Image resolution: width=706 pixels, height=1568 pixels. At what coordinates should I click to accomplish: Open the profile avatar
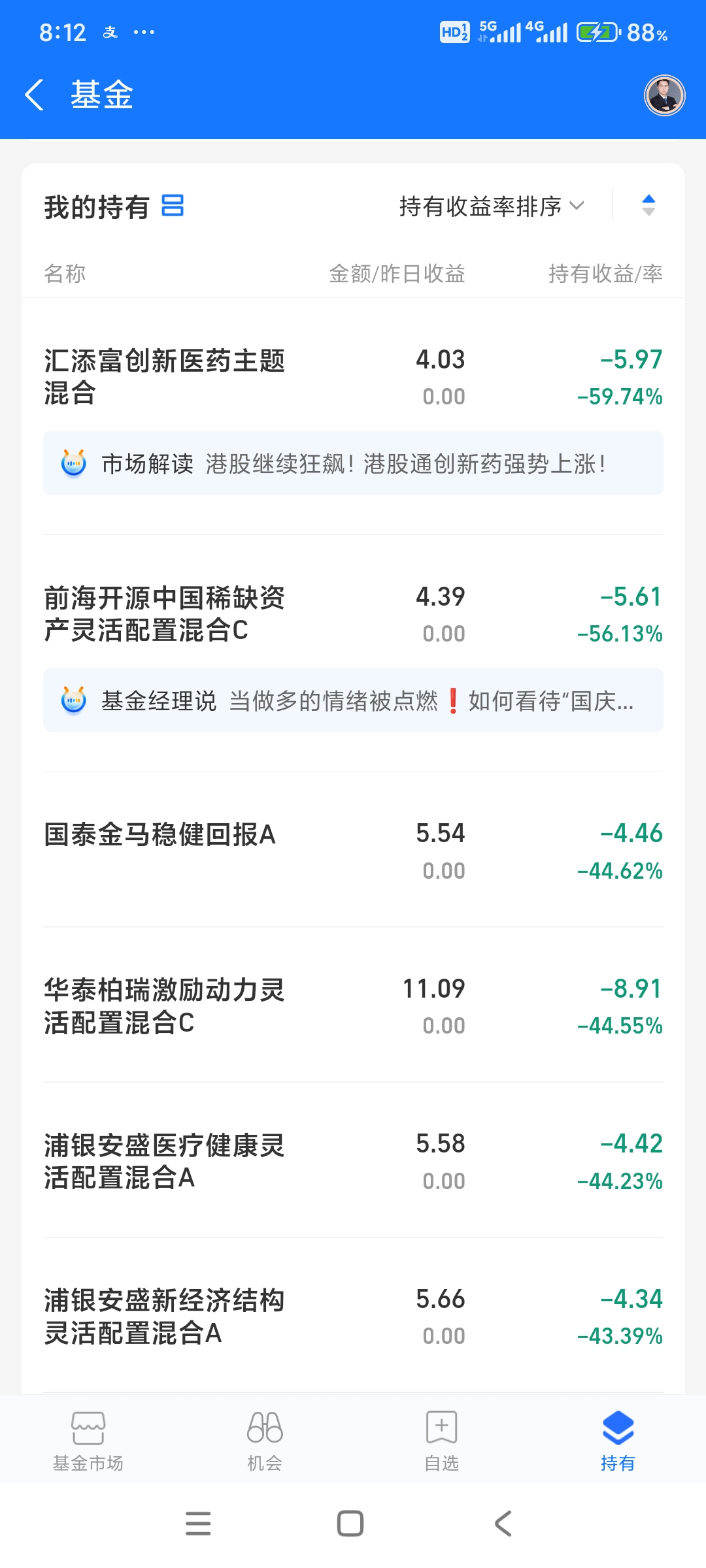(664, 95)
